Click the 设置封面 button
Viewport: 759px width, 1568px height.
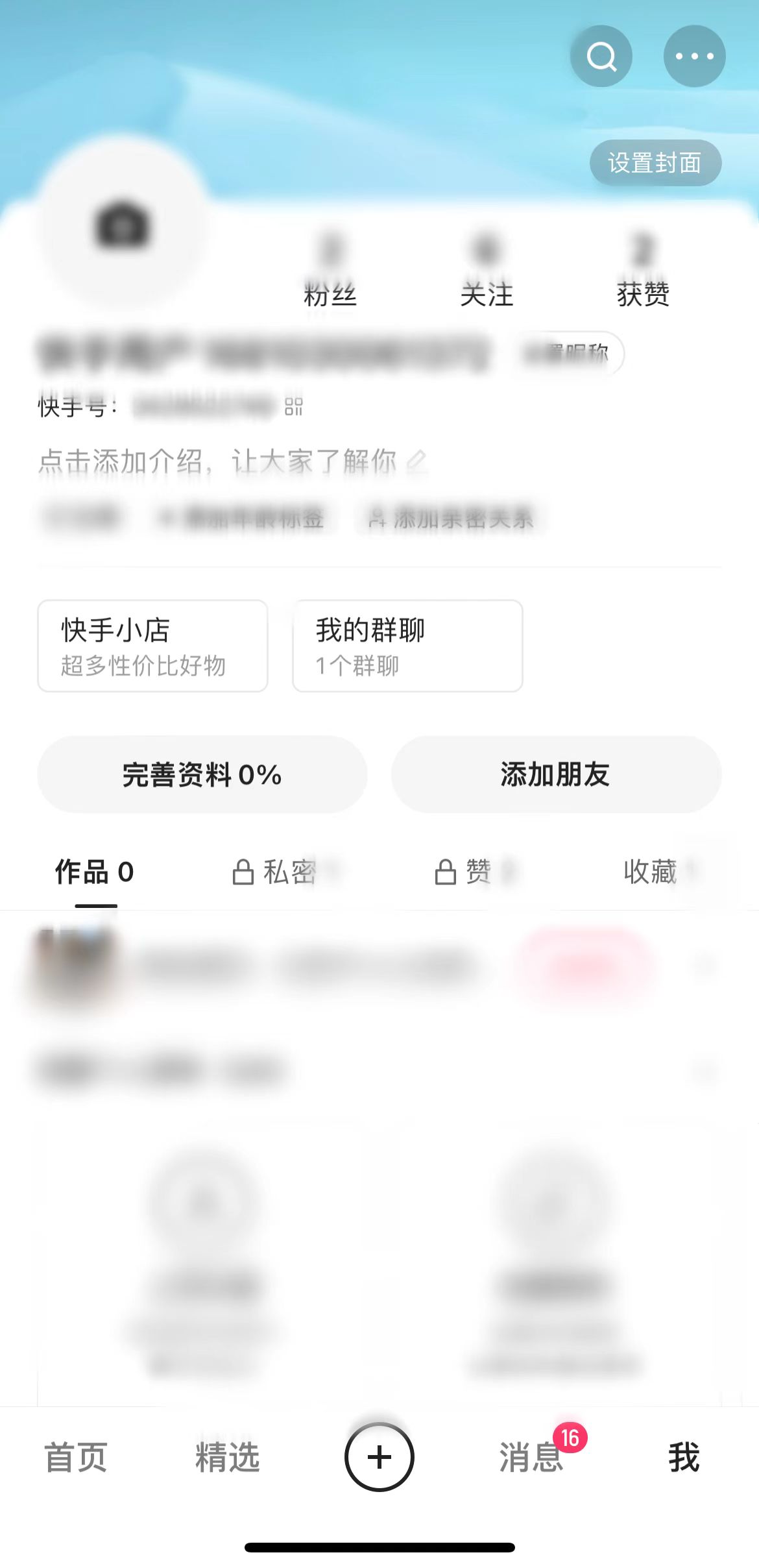tap(655, 163)
